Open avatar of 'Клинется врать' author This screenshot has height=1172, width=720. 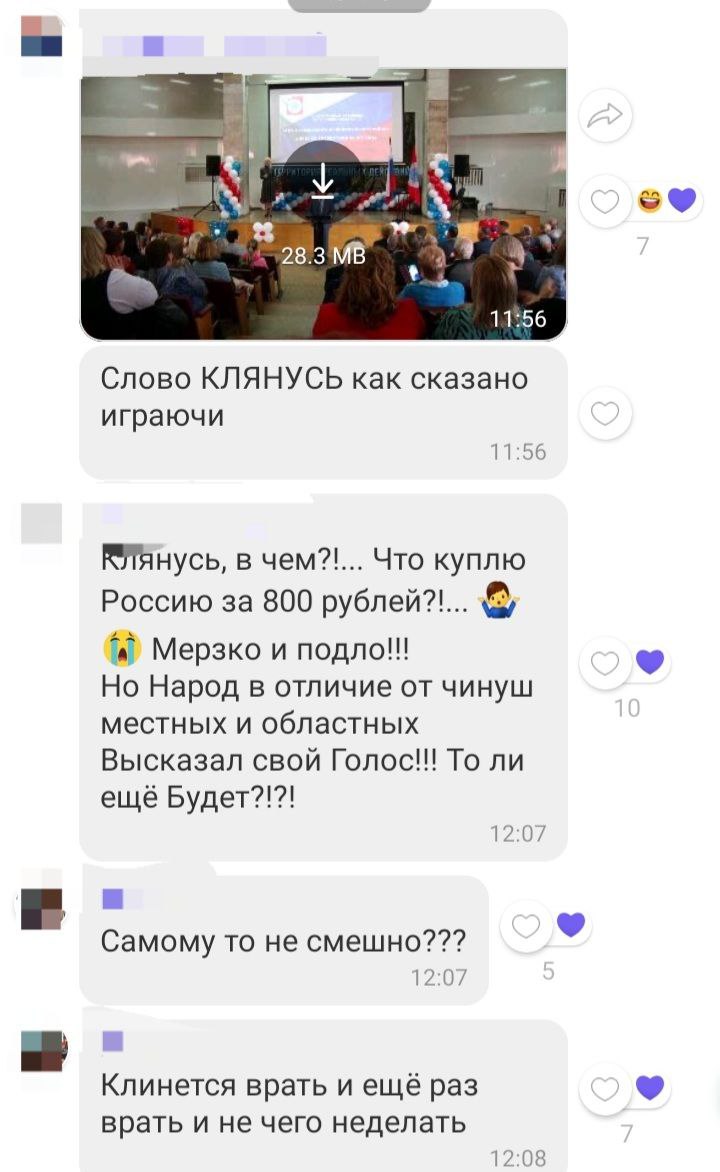point(43,1051)
